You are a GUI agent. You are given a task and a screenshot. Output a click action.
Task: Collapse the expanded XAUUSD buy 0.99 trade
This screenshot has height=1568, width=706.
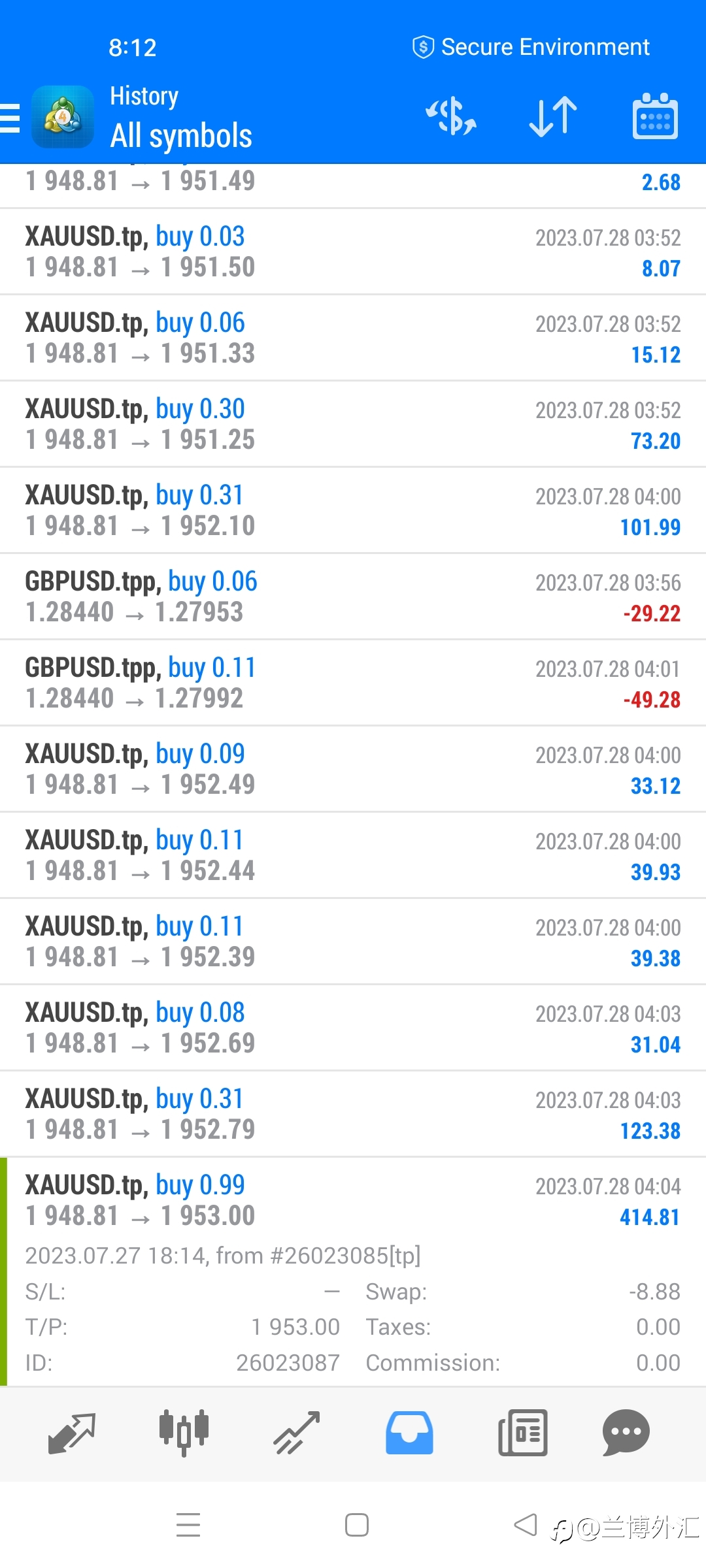(x=353, y=1271)
